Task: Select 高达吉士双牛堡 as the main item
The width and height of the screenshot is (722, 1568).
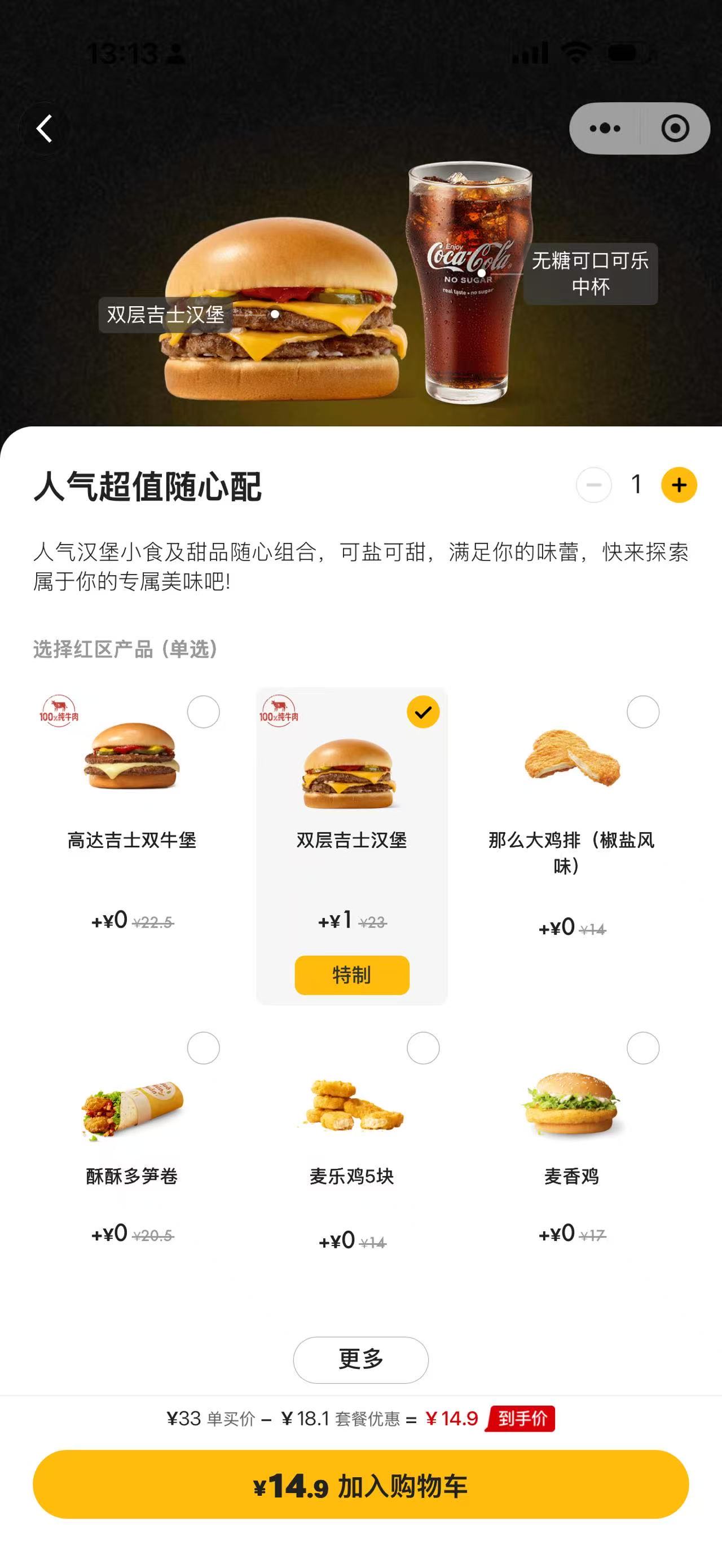Action: coord(203,712)
